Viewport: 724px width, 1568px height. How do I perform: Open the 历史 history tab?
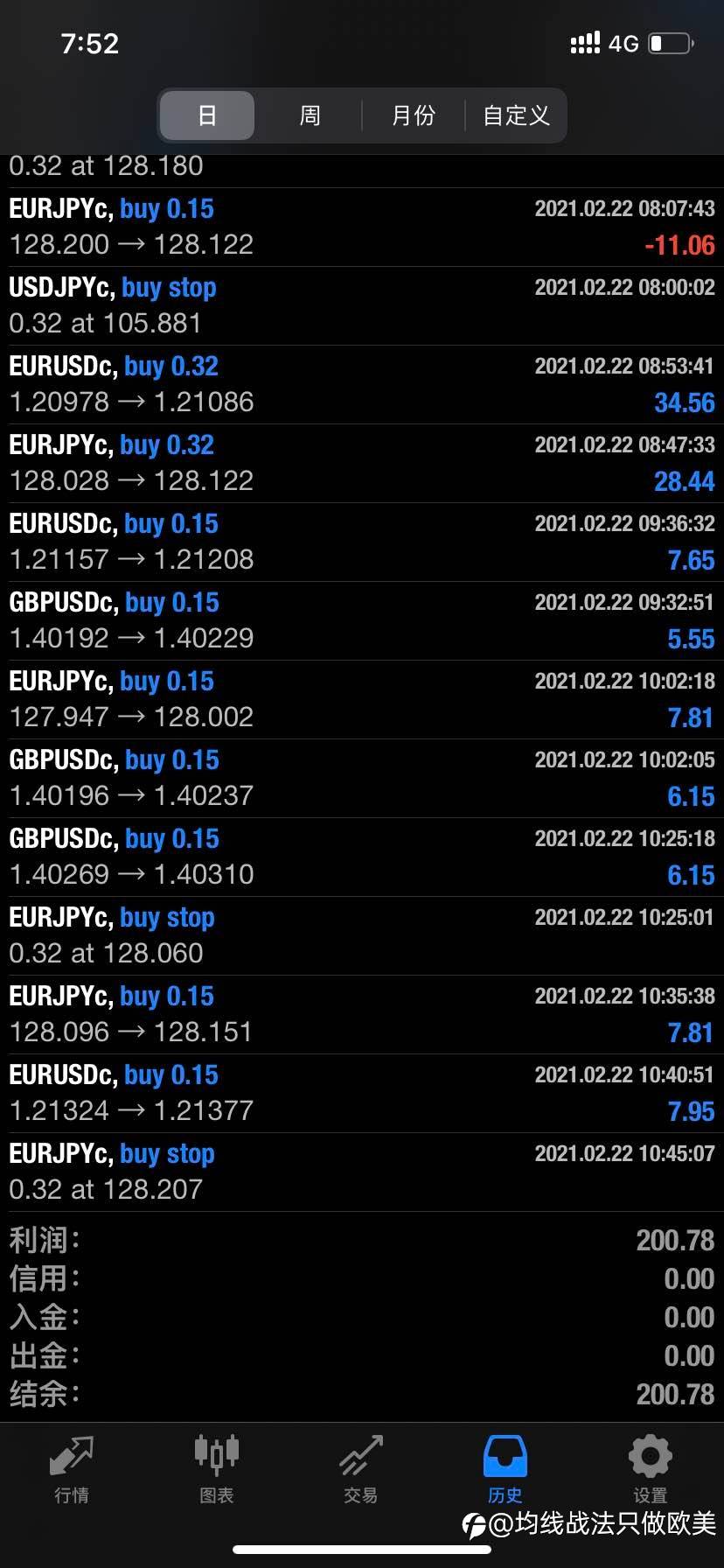(x=505, y=1468)
